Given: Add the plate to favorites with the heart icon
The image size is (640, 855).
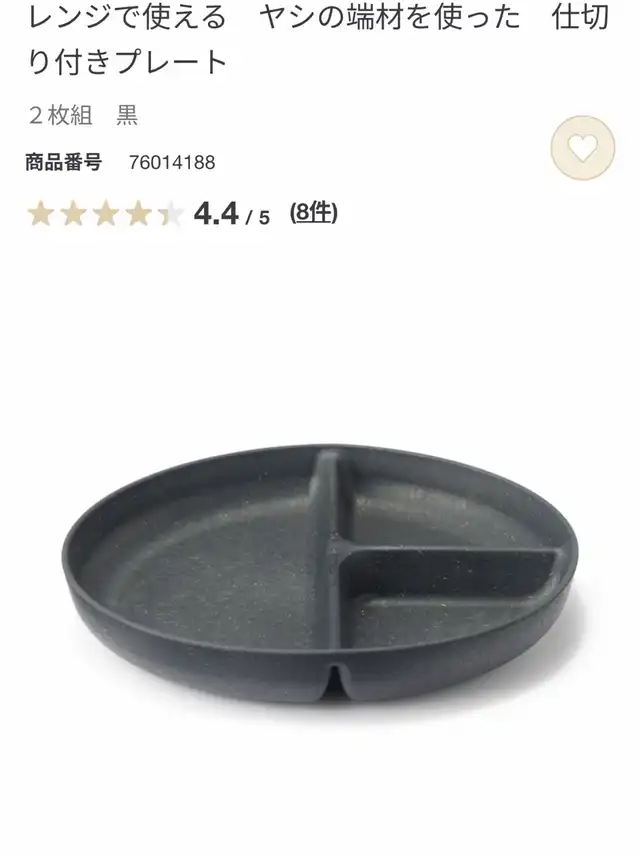Looking at the screenshot, I should tap(582, 148).
